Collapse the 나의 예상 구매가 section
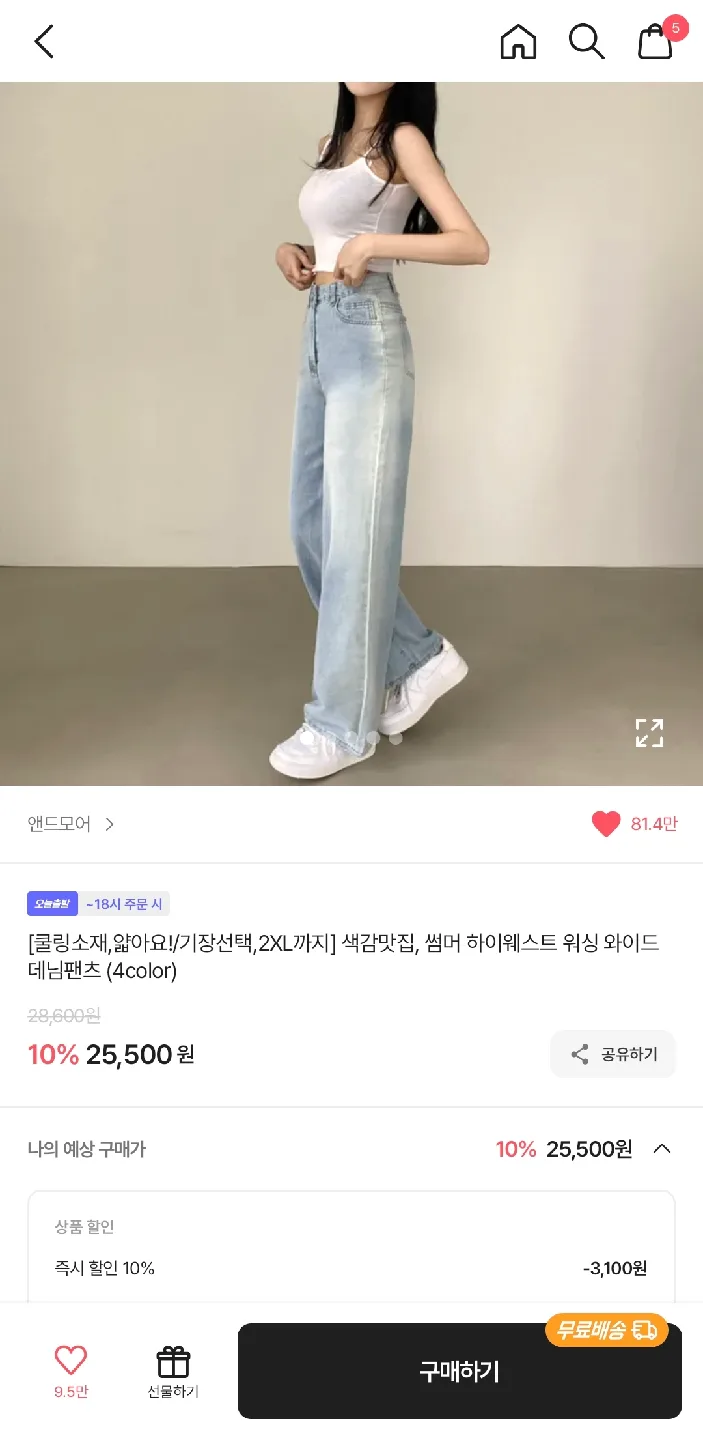This screenshot has width=703, height=1440. tap(661, 1149)
